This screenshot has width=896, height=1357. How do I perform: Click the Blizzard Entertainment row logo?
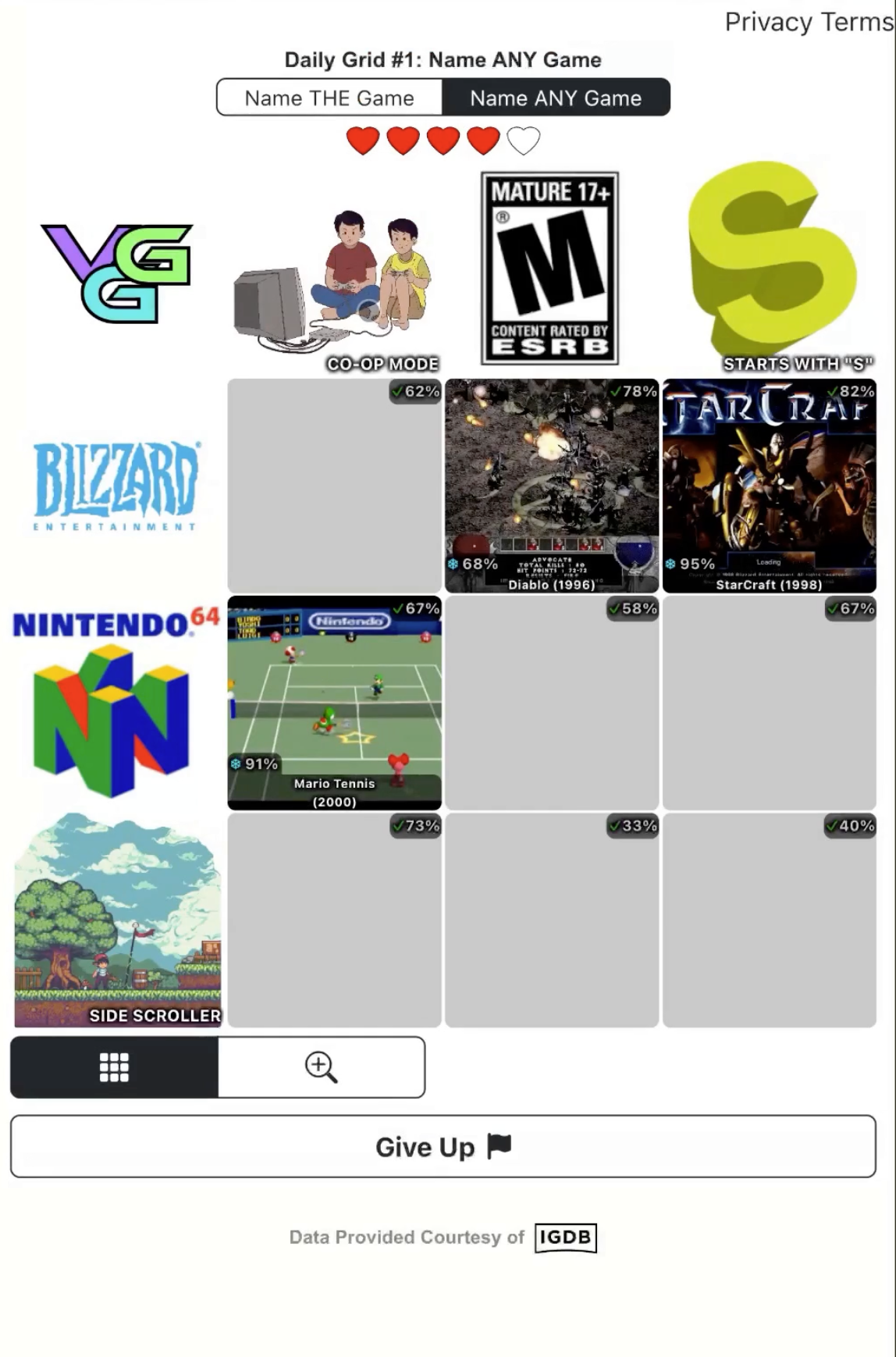click(x=116, y=484)
